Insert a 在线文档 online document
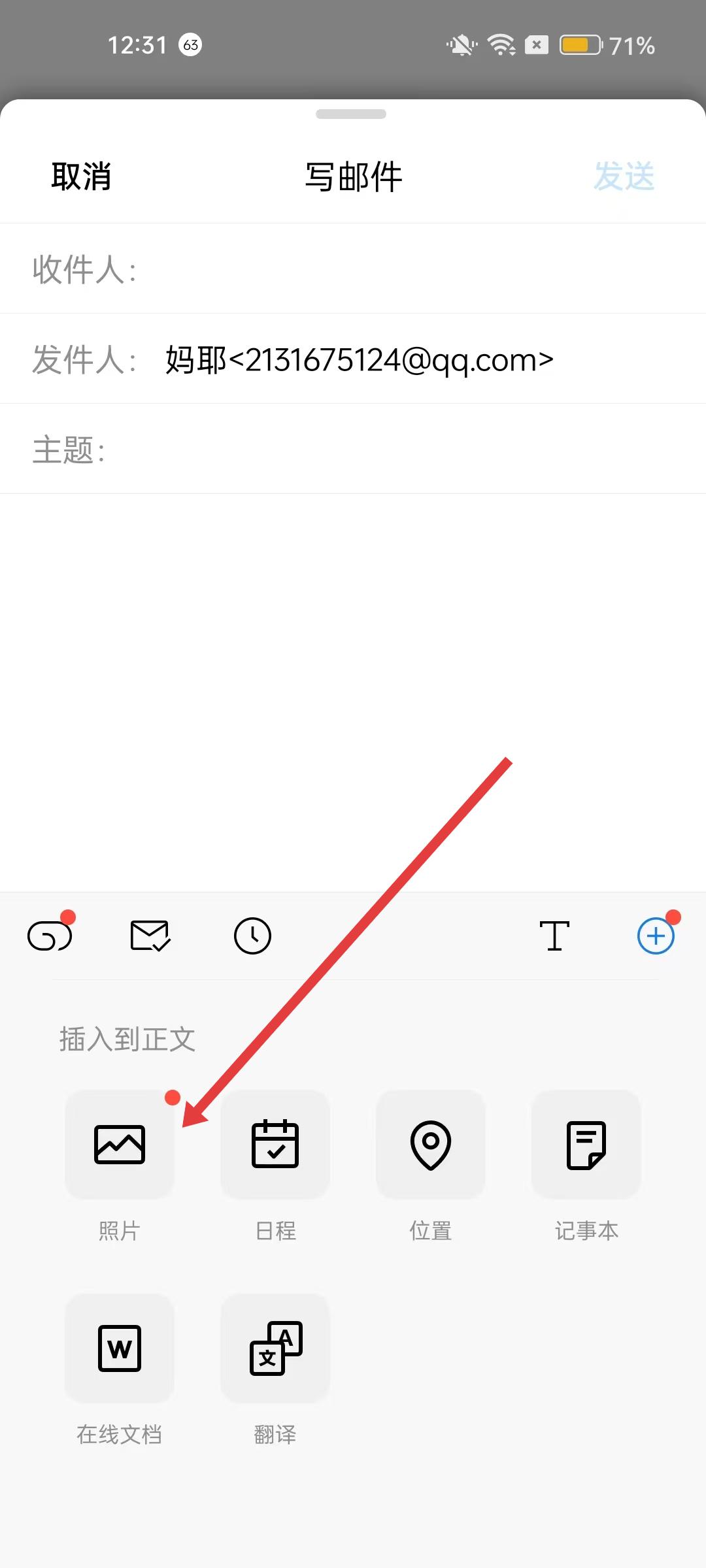This screenshot has width=706, height=1568. (120, 1348)
